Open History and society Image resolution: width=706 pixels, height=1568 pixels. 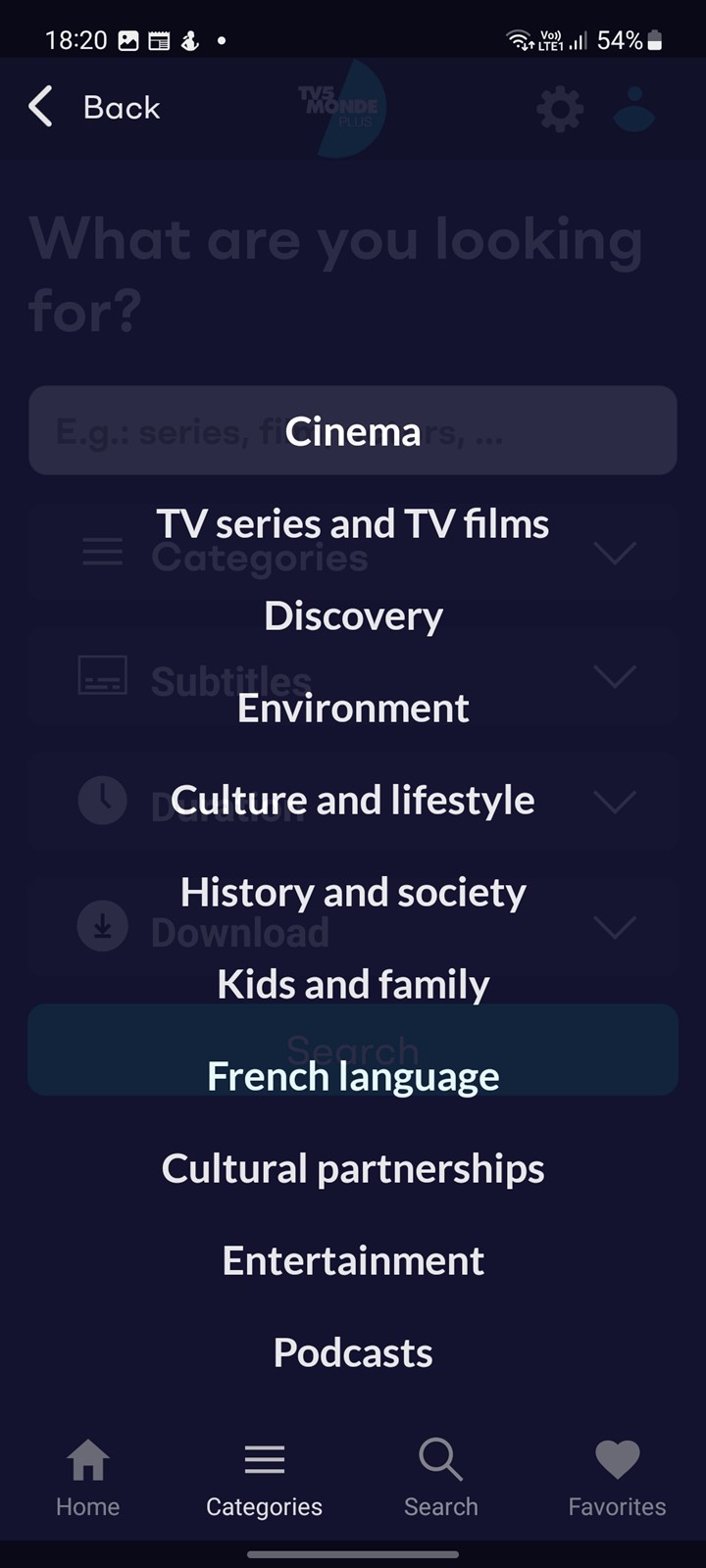coord(353,892)
